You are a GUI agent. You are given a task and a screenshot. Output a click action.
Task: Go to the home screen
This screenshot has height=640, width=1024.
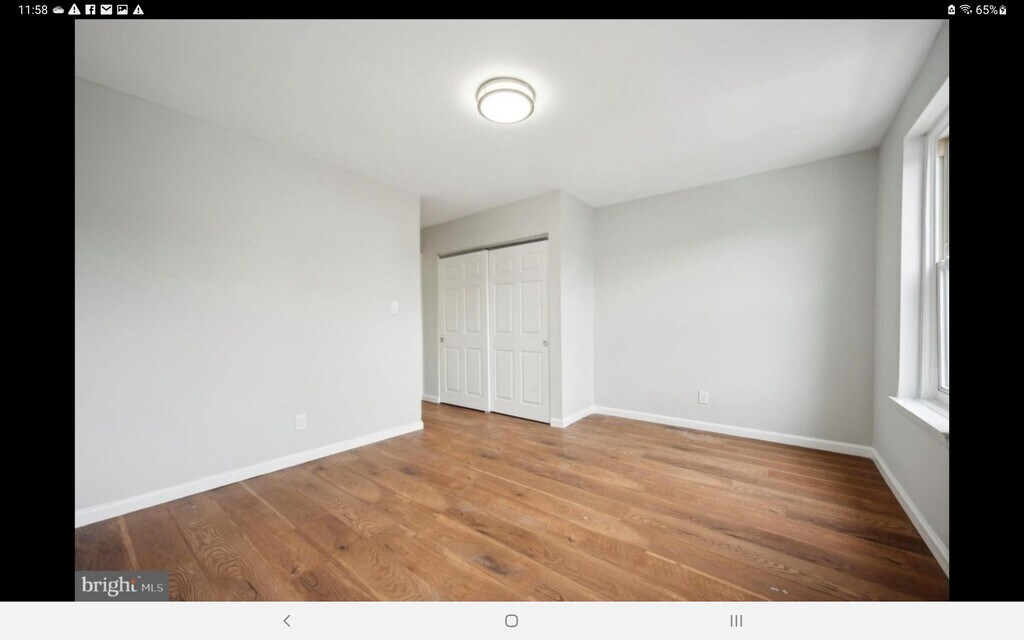(511, 621)
